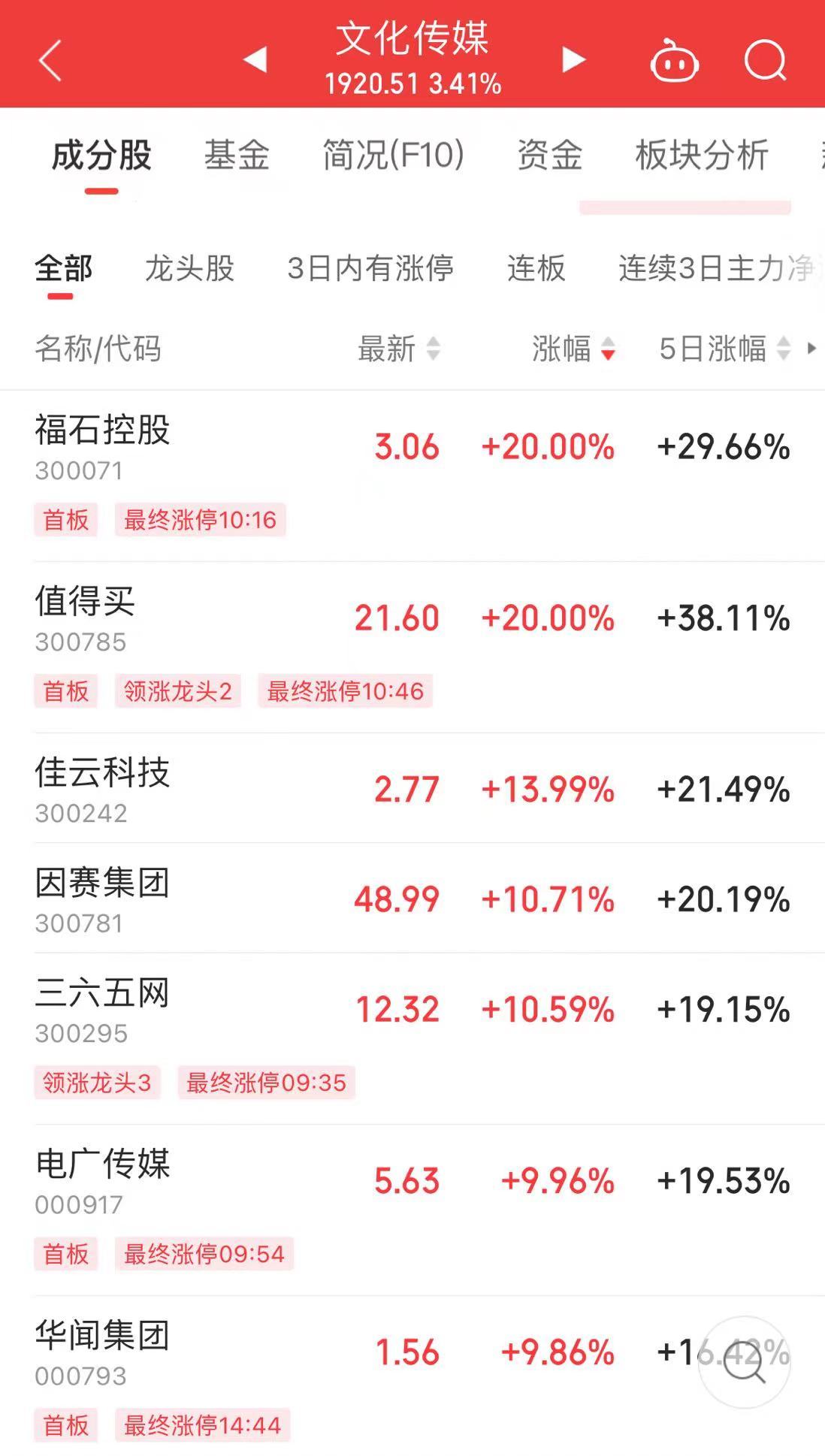Screen dimensions: 825x1456
Task: Open the 简况(F10) tab
Action: tap(393, 156)
